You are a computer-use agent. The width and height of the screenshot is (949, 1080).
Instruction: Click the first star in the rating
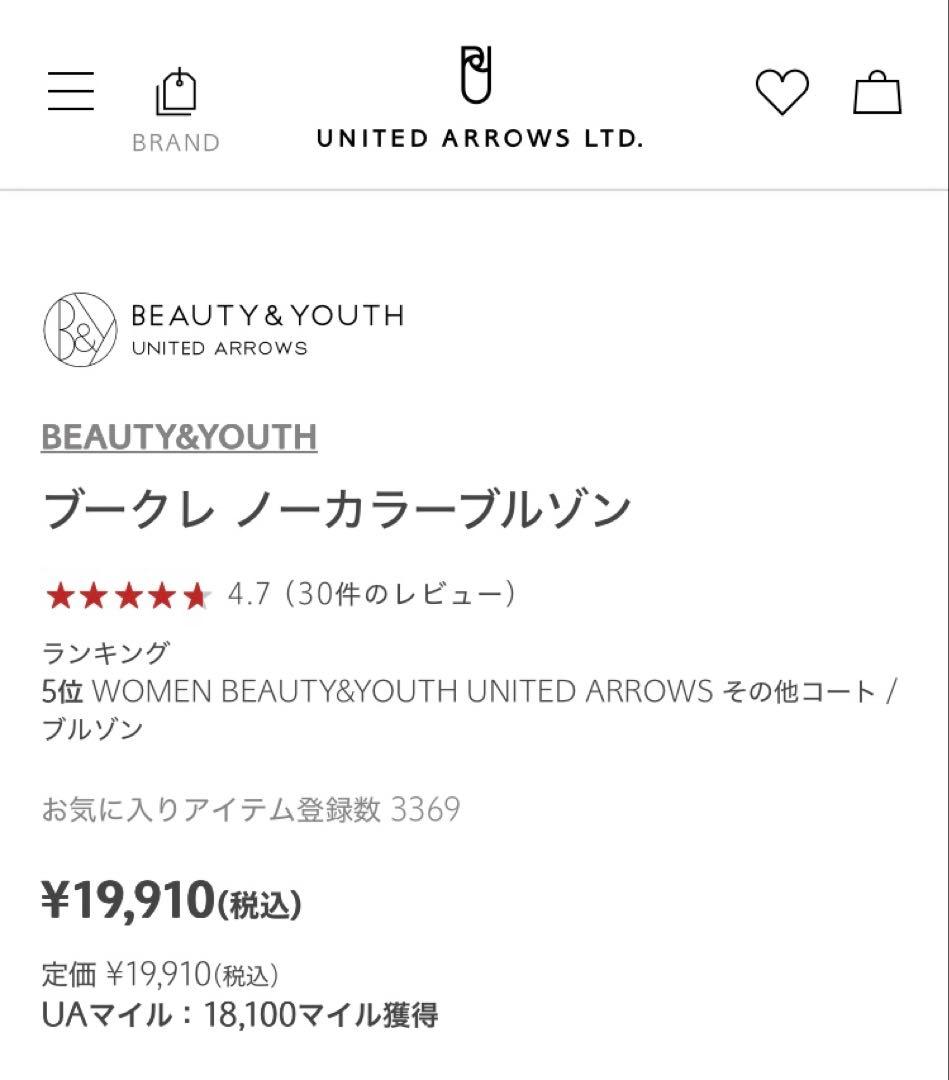point(60,597)
